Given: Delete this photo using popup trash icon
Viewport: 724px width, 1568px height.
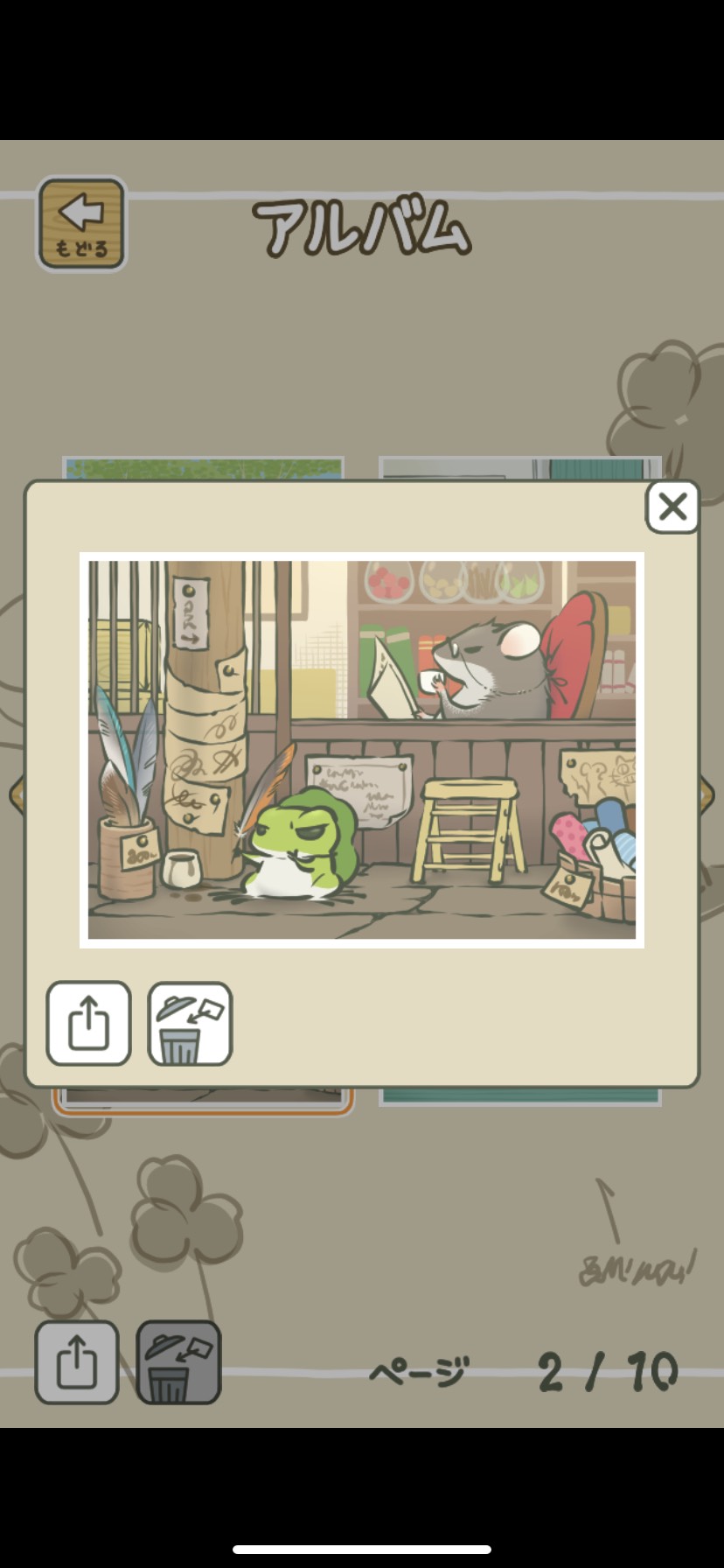Looking at the screenshot, I should coord(190,1023).
